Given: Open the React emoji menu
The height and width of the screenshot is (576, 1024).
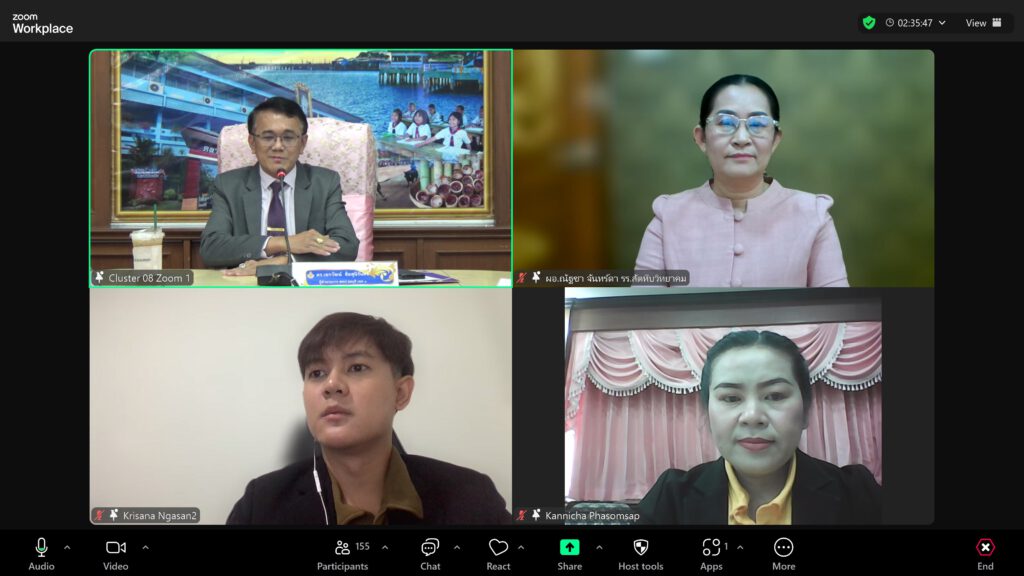Looking at the screenshot, I should pos(498,553).
